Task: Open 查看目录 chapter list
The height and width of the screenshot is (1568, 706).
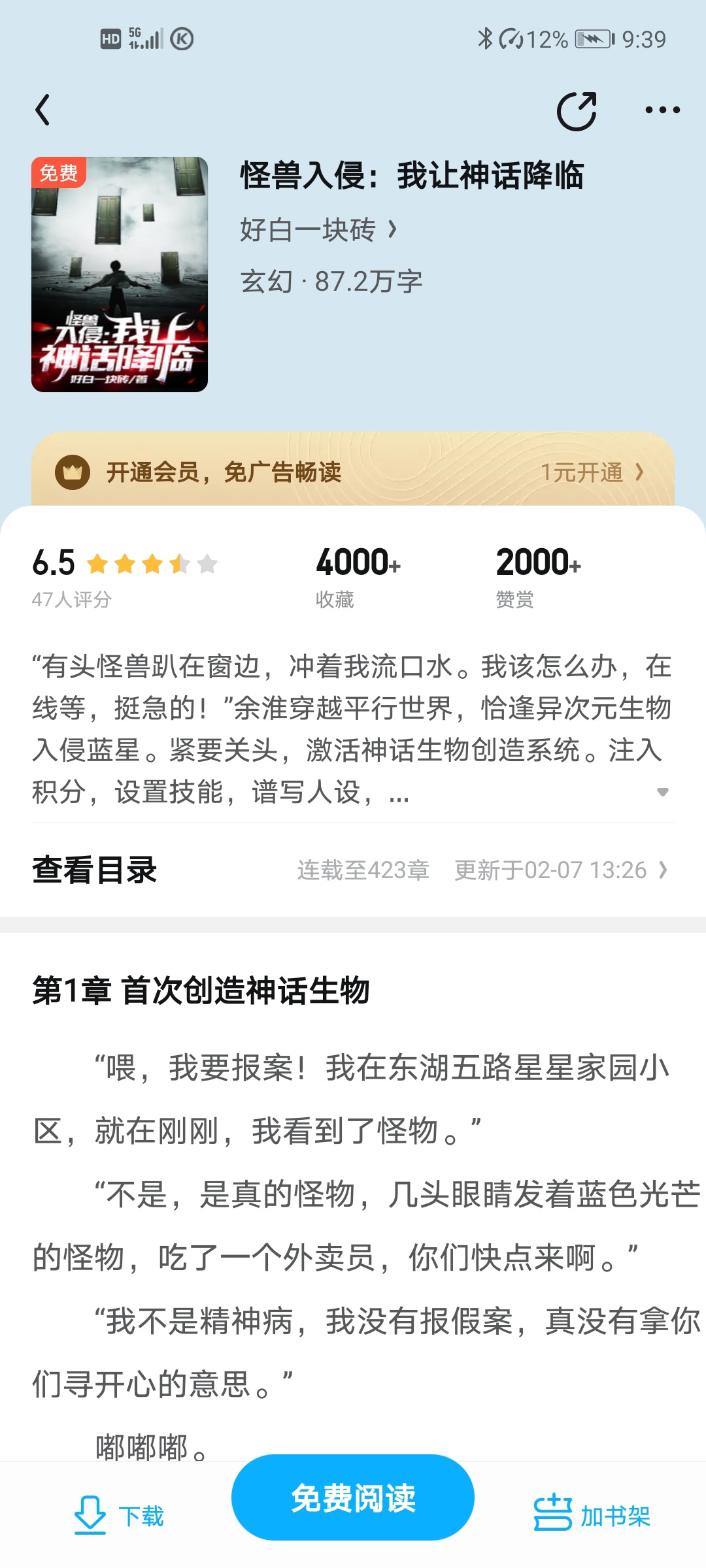Action: [x=95, y=870]
